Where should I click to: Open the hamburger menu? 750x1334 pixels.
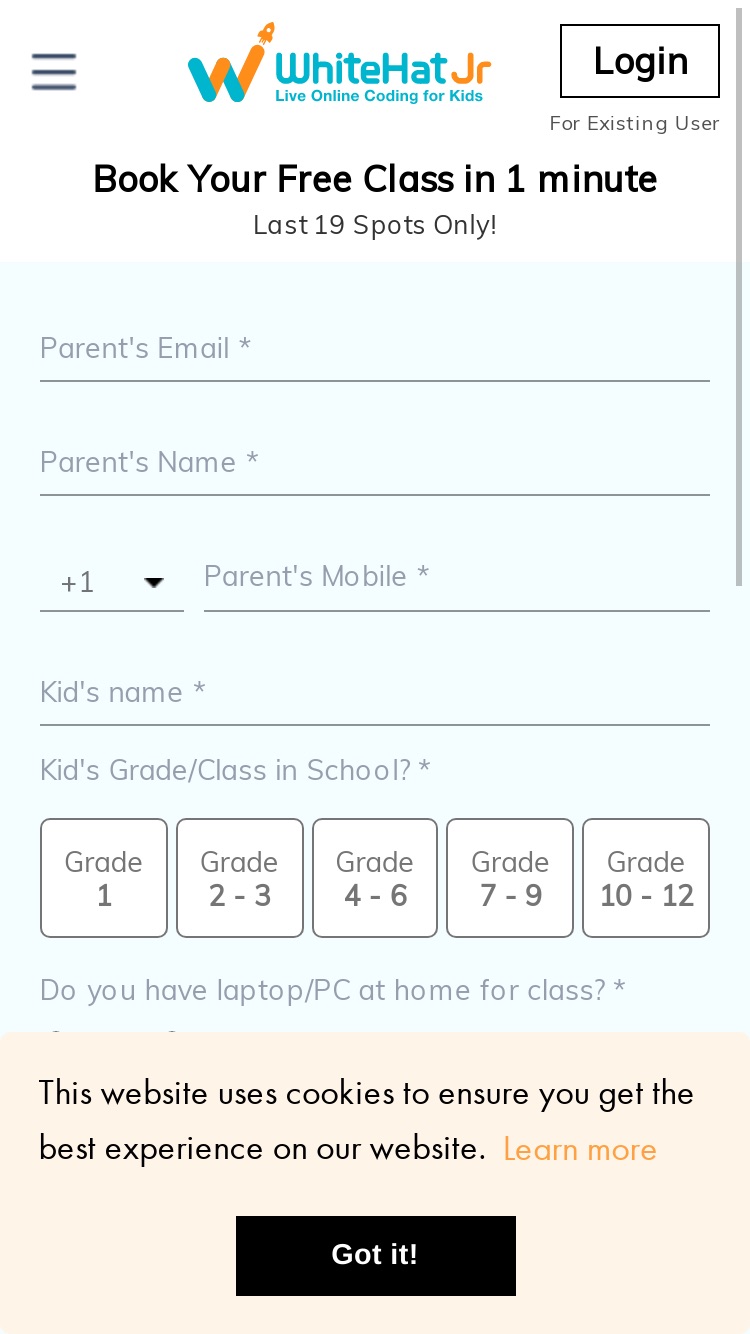click(54, 72)
